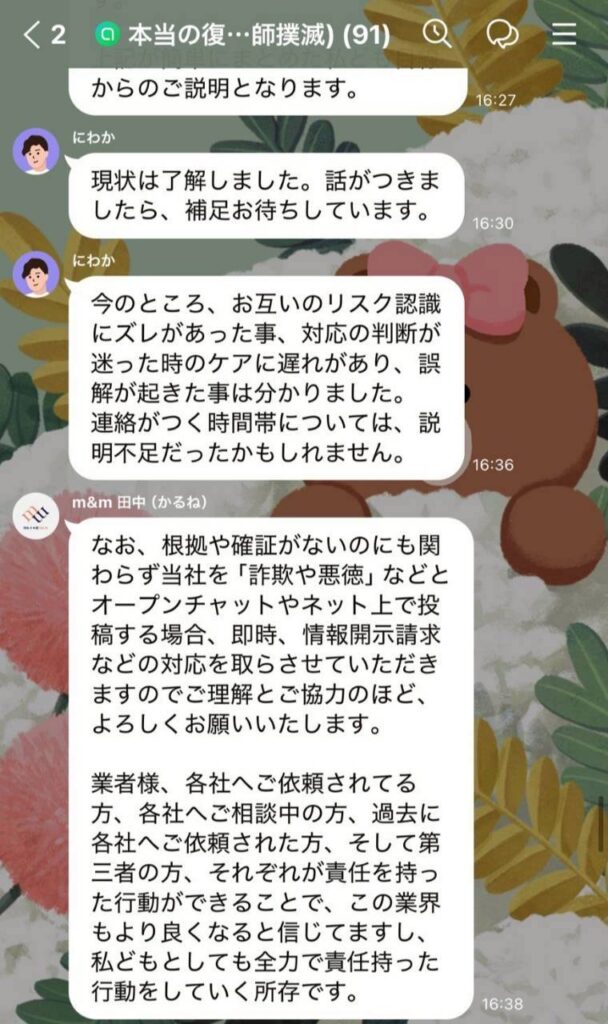View にわか's profile from the 16:30 message
This screenshot has height=1024, width=608.
click(x=36, y=152)
